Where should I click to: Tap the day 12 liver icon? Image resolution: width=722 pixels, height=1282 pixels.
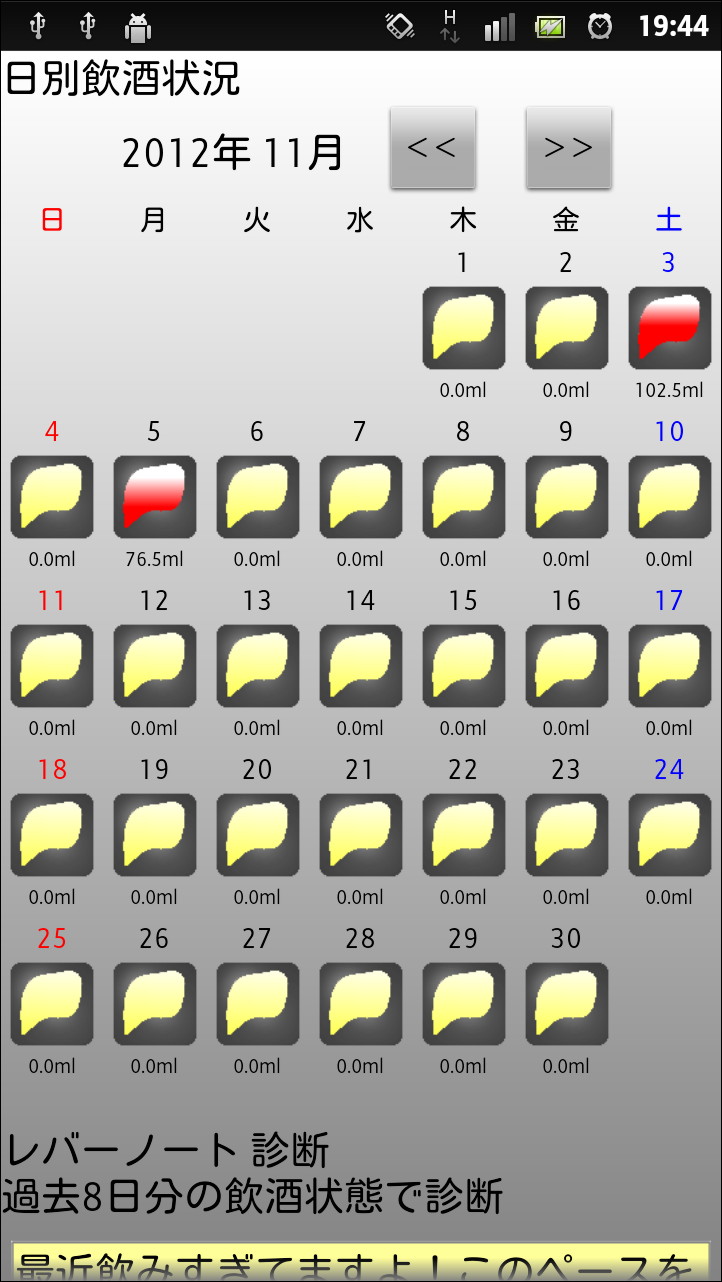[x=154, y=667]
